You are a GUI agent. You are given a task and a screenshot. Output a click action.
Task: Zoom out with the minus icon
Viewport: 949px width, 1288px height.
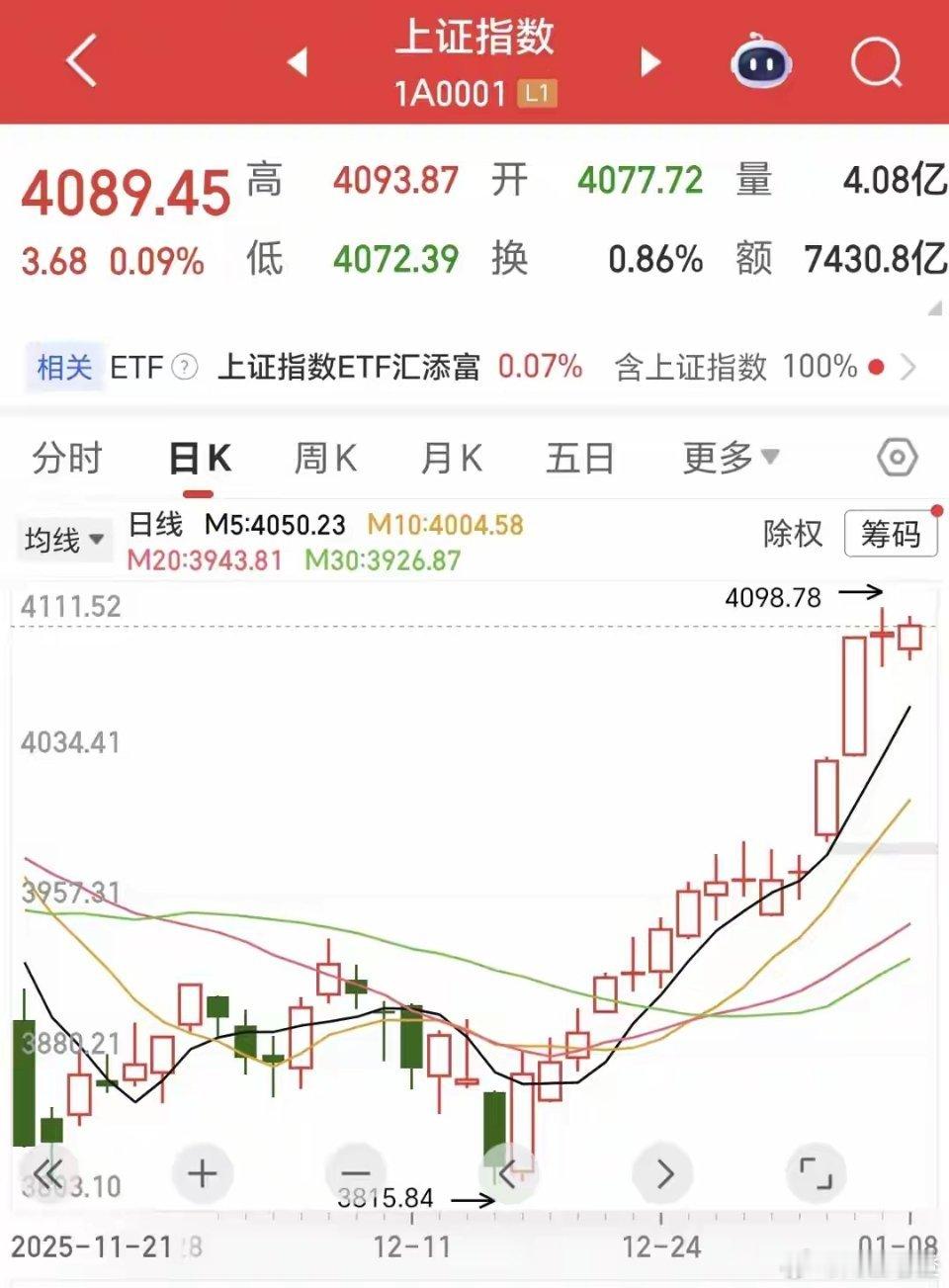click(356, 1173)
